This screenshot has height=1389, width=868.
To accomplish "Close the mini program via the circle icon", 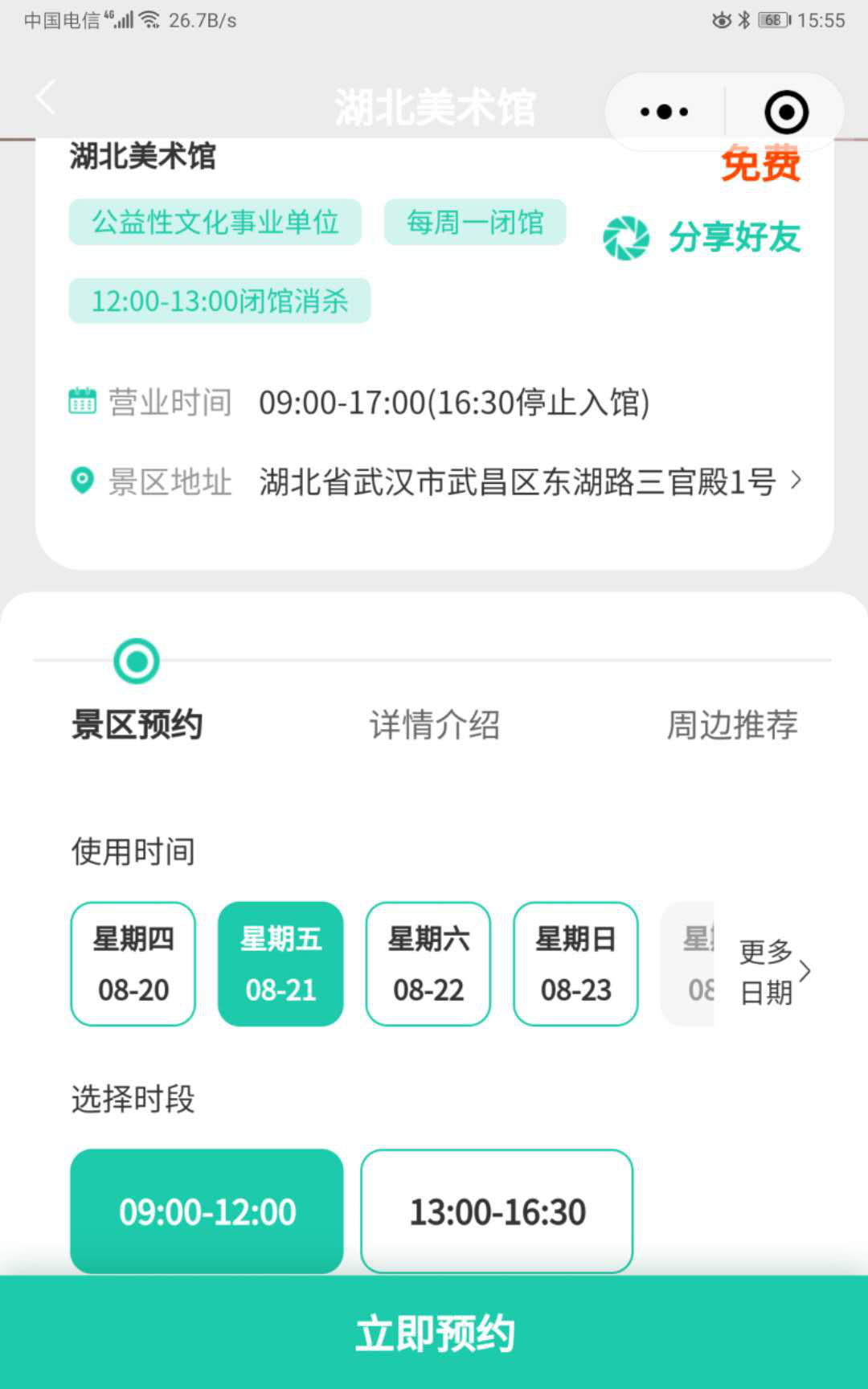I will click(x=785, y=112).
